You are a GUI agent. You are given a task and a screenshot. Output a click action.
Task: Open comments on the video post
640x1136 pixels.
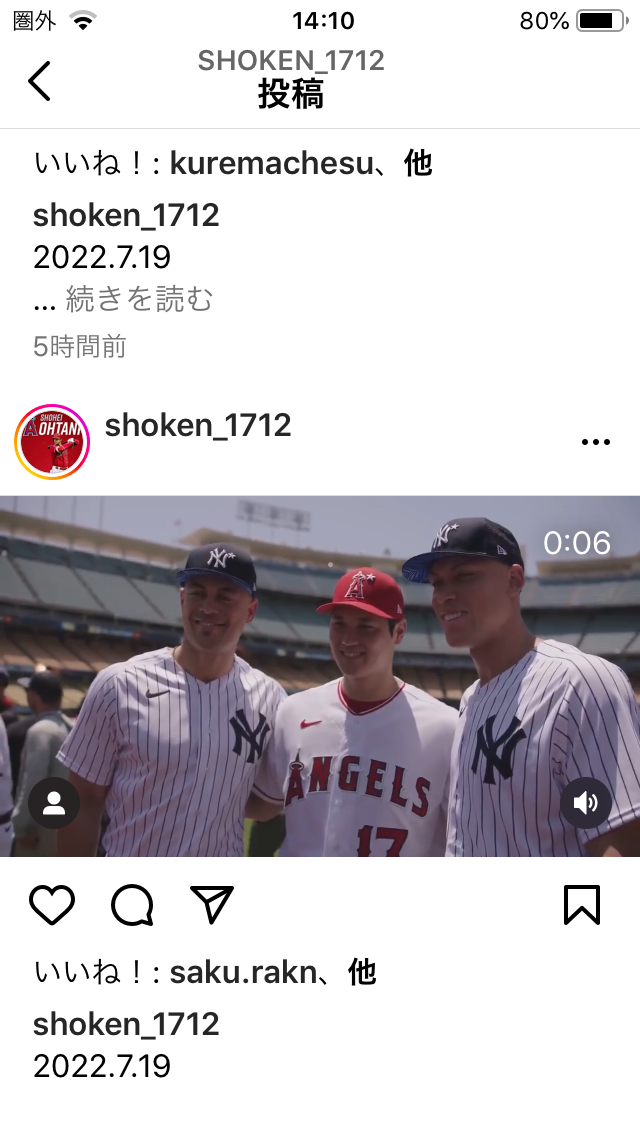(132, 905)
